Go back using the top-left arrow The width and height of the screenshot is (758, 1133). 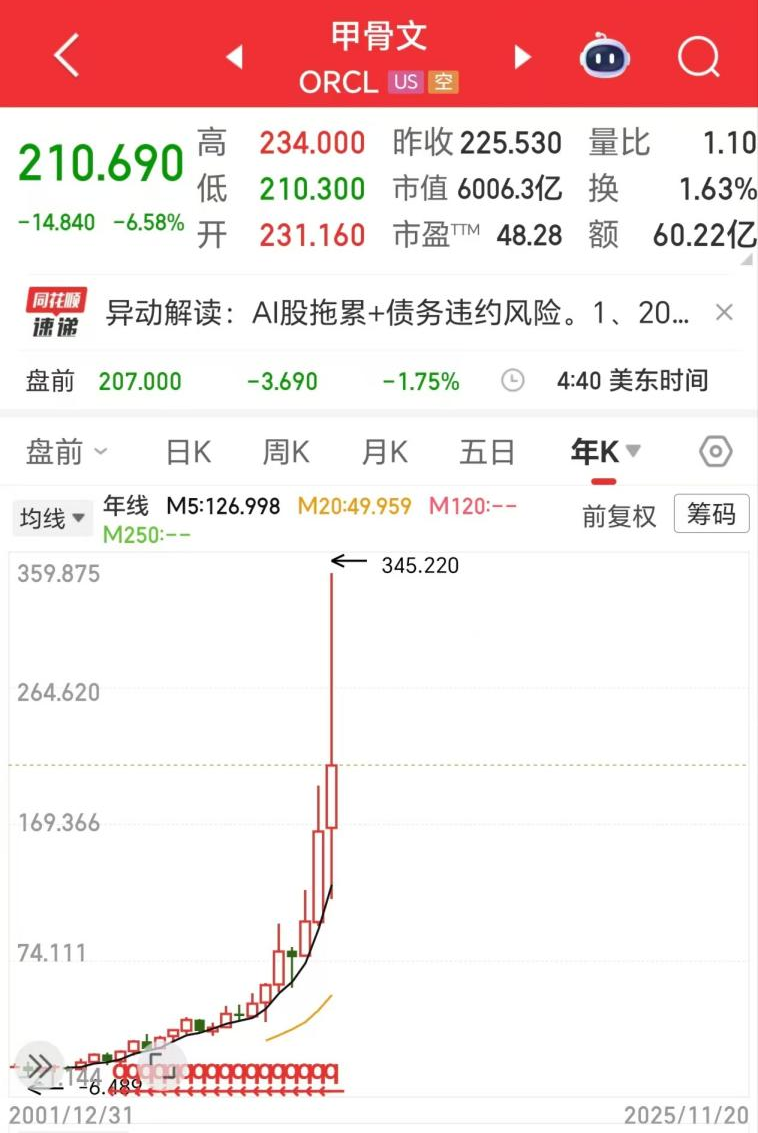66,55
